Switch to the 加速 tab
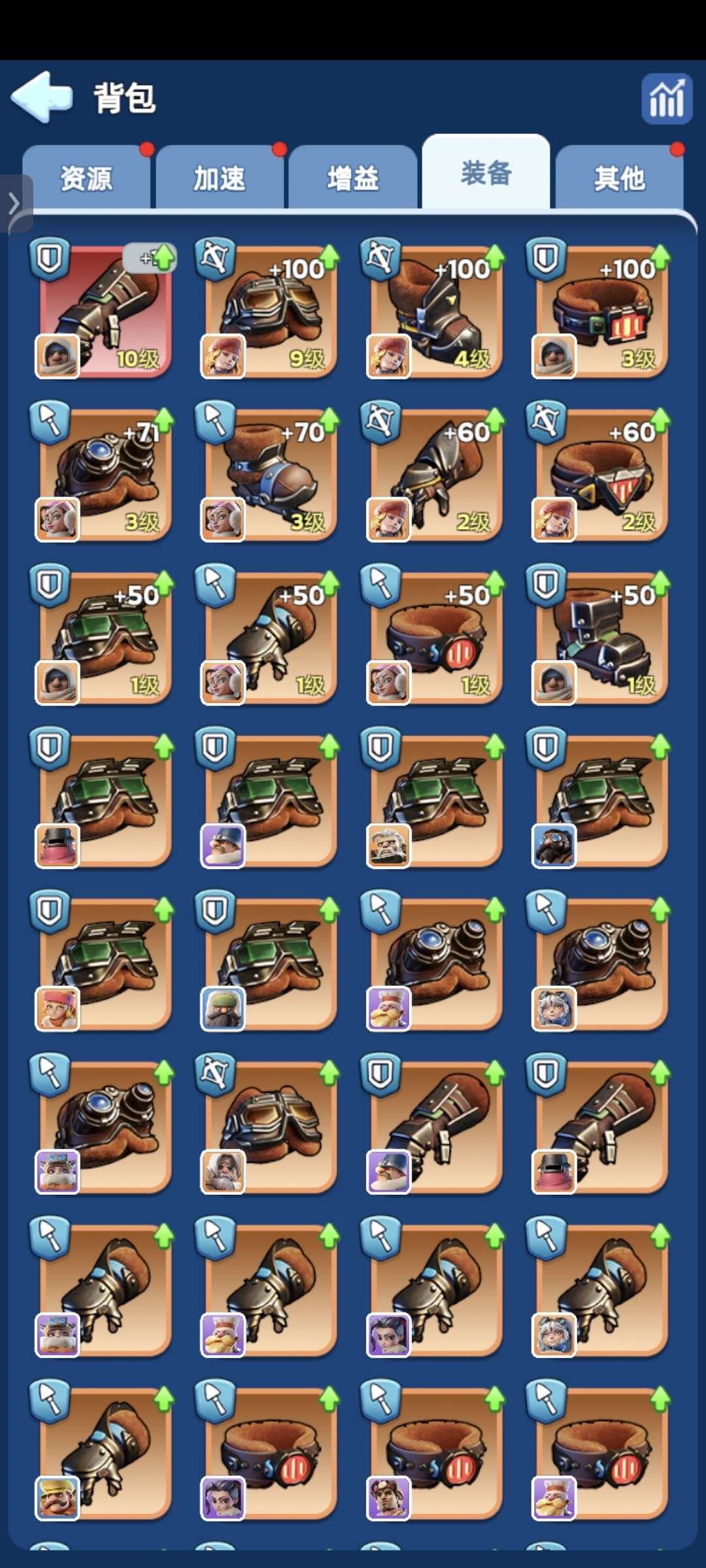Image resolution: width=706 pixels, height=1568 pixels. 220,178
